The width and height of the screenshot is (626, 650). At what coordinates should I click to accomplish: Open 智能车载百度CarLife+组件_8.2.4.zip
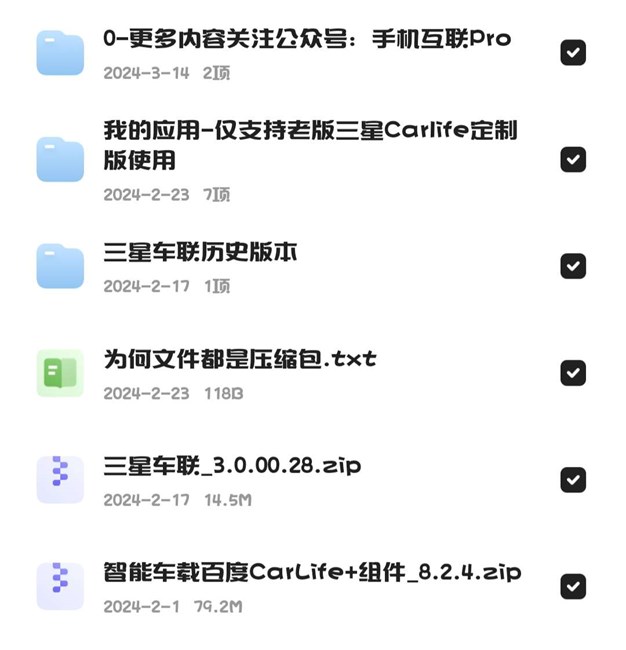[311, 573]
